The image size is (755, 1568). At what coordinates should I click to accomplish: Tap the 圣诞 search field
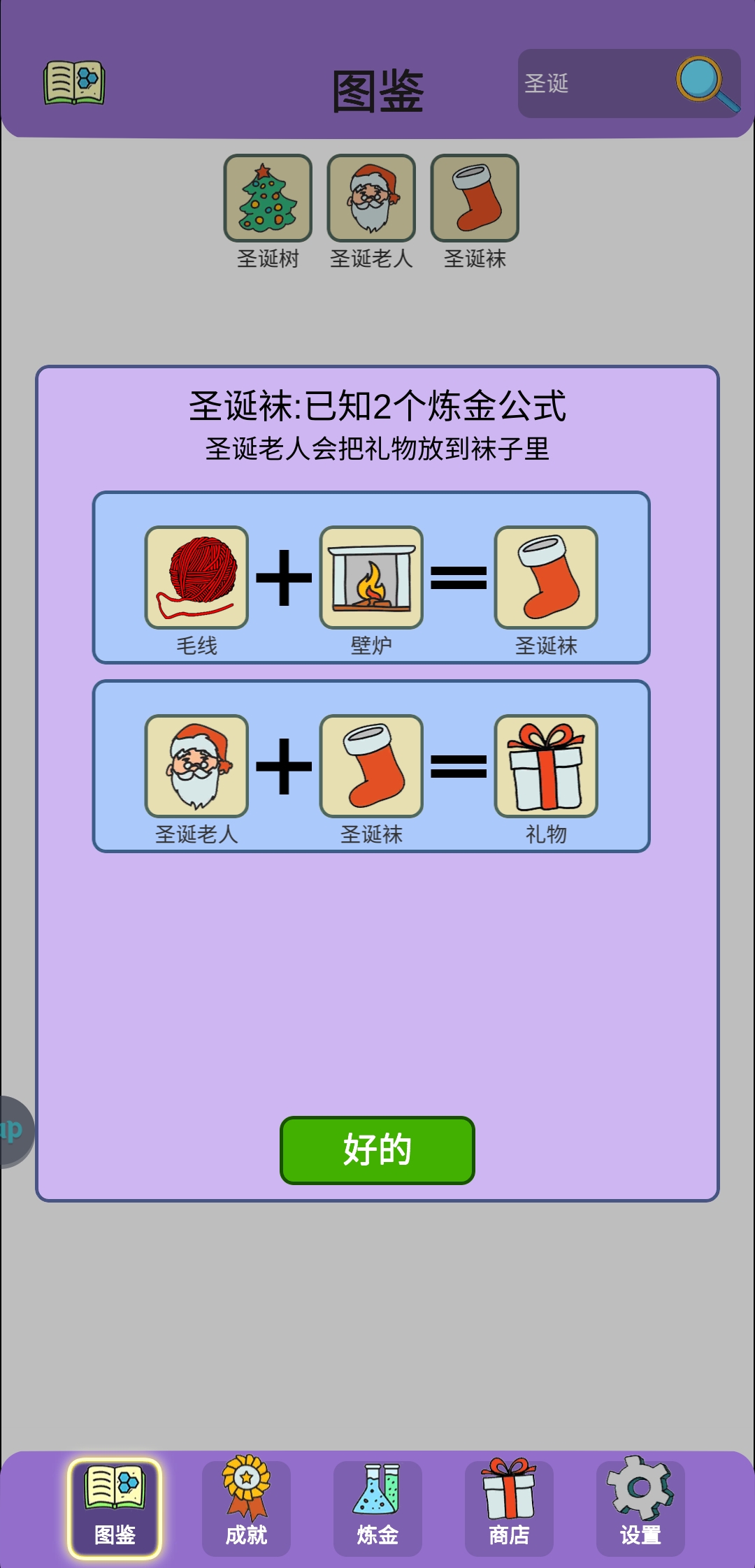(x=594, y=84)
